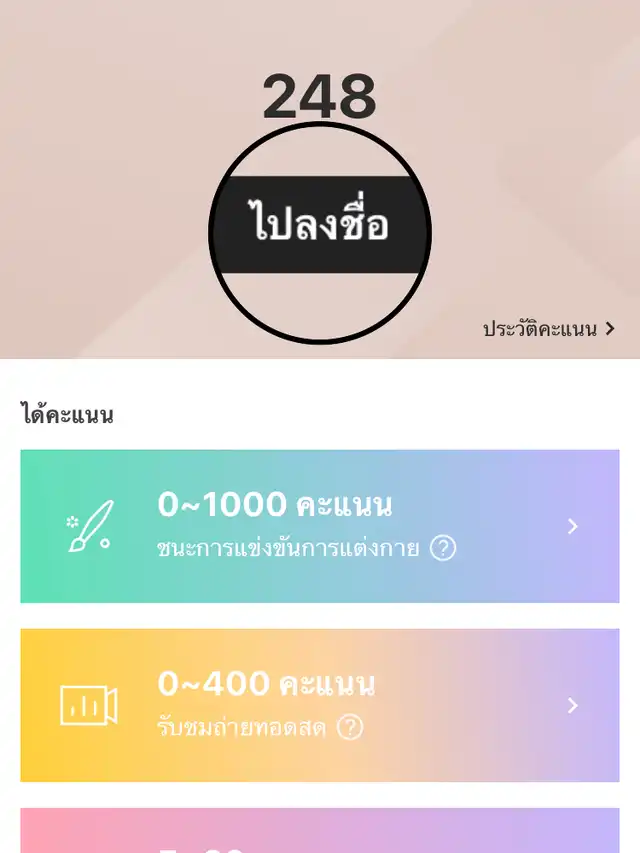Tap the ไปลงชื่อ sign-in button
Viewport: 640px width, 853px height.
pyautogui.click(x=319, y=226)
